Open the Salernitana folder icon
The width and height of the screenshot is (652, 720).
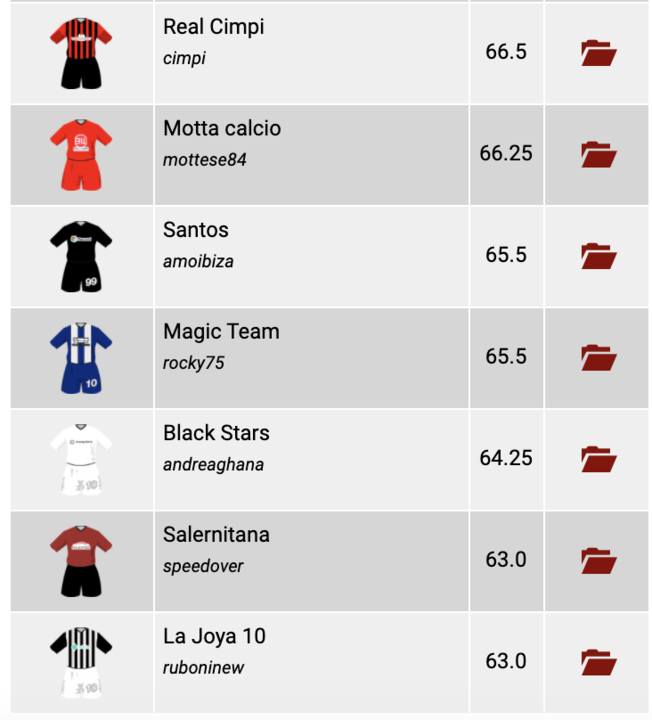click(598, 560)
